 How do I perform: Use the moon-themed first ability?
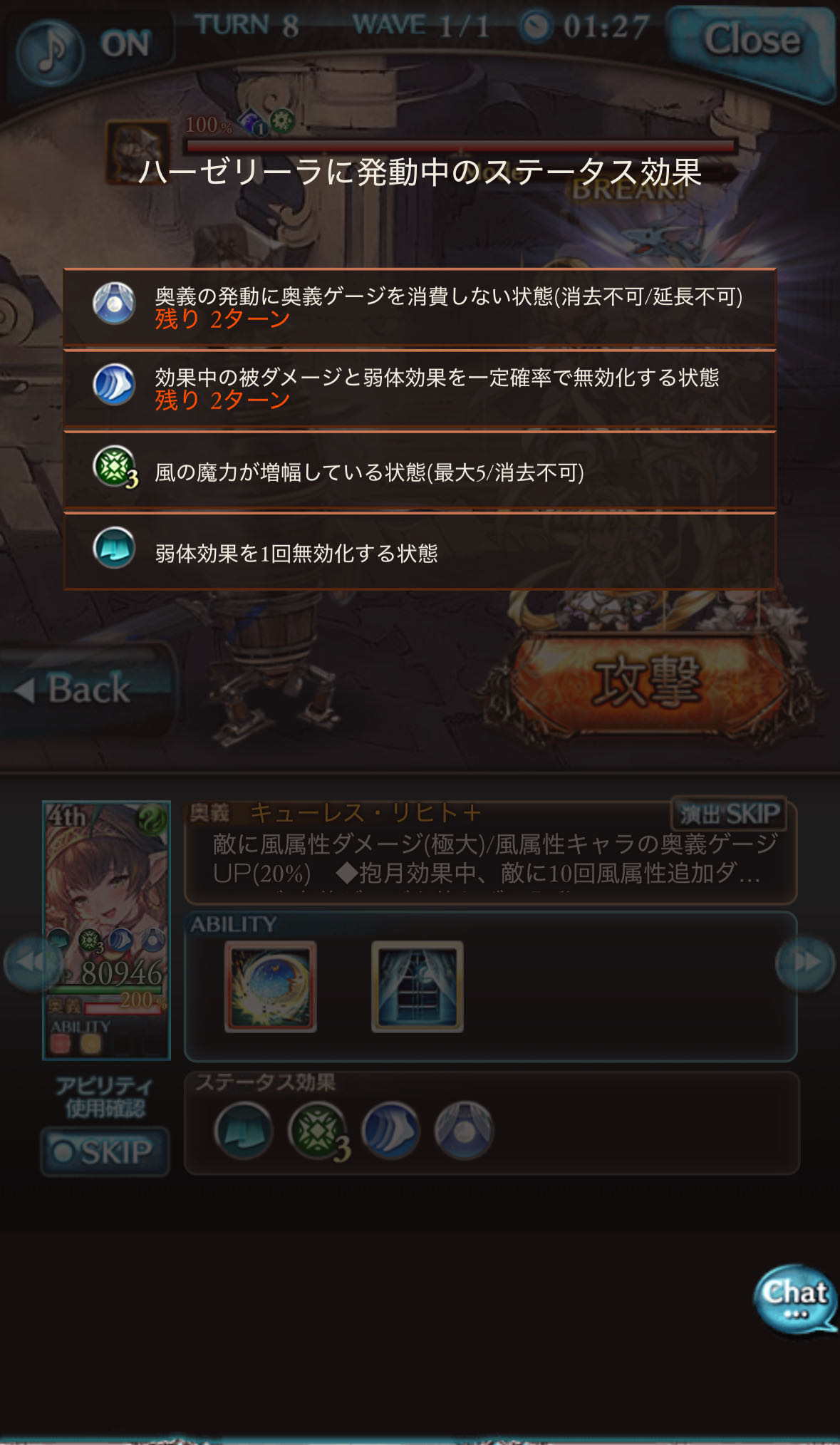tap(271, 987)
